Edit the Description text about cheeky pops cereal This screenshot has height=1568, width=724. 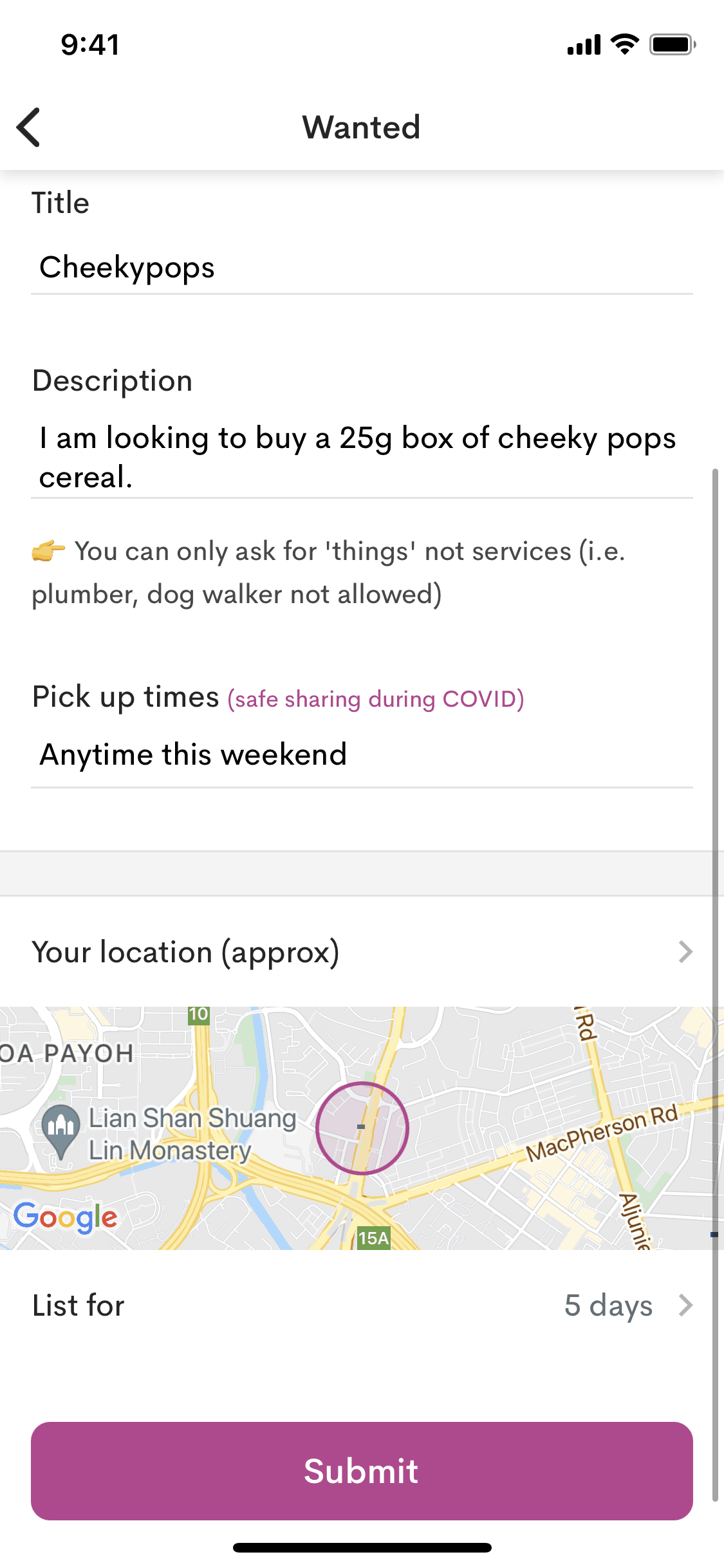click(360, 457)
